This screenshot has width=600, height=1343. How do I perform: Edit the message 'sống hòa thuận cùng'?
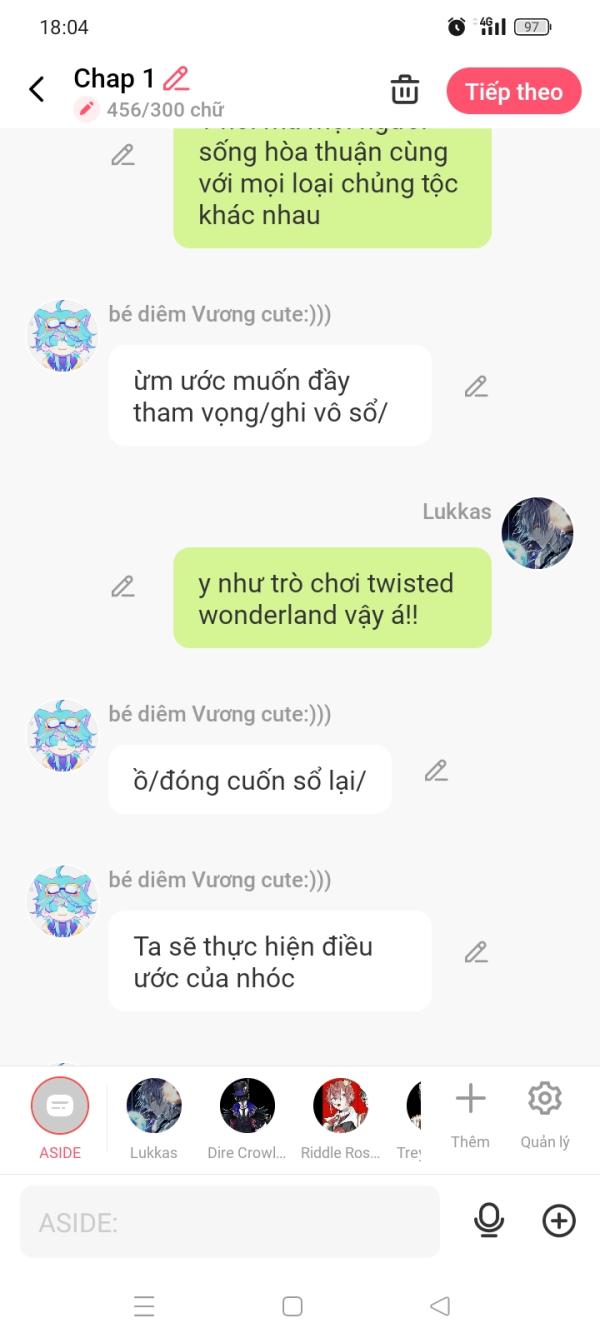[x=123, y=156]
